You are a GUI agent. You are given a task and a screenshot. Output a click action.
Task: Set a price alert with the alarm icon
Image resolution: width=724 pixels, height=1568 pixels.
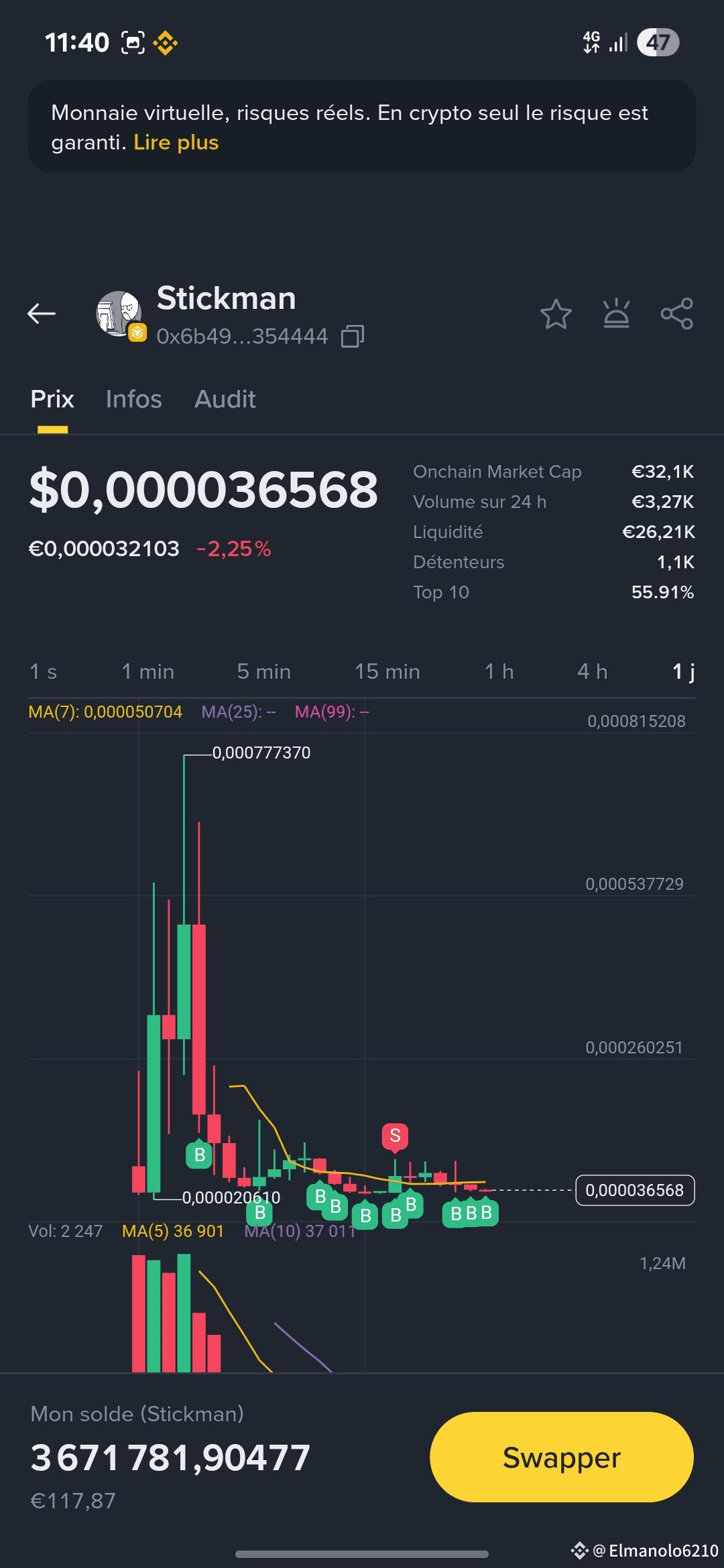pos(616,314)
